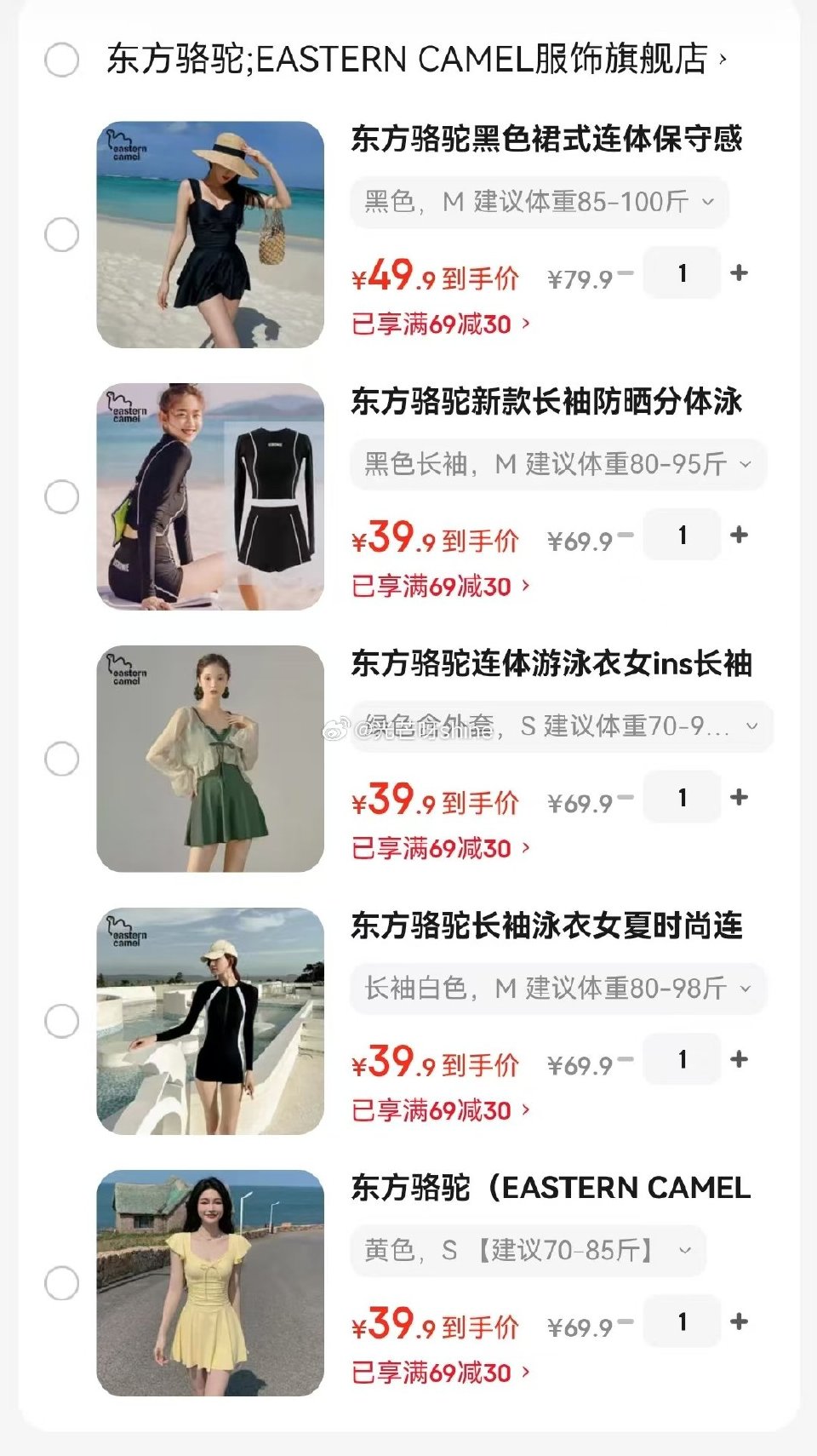Open the green swimsuit S size dropdown

(x=553, y=726)
